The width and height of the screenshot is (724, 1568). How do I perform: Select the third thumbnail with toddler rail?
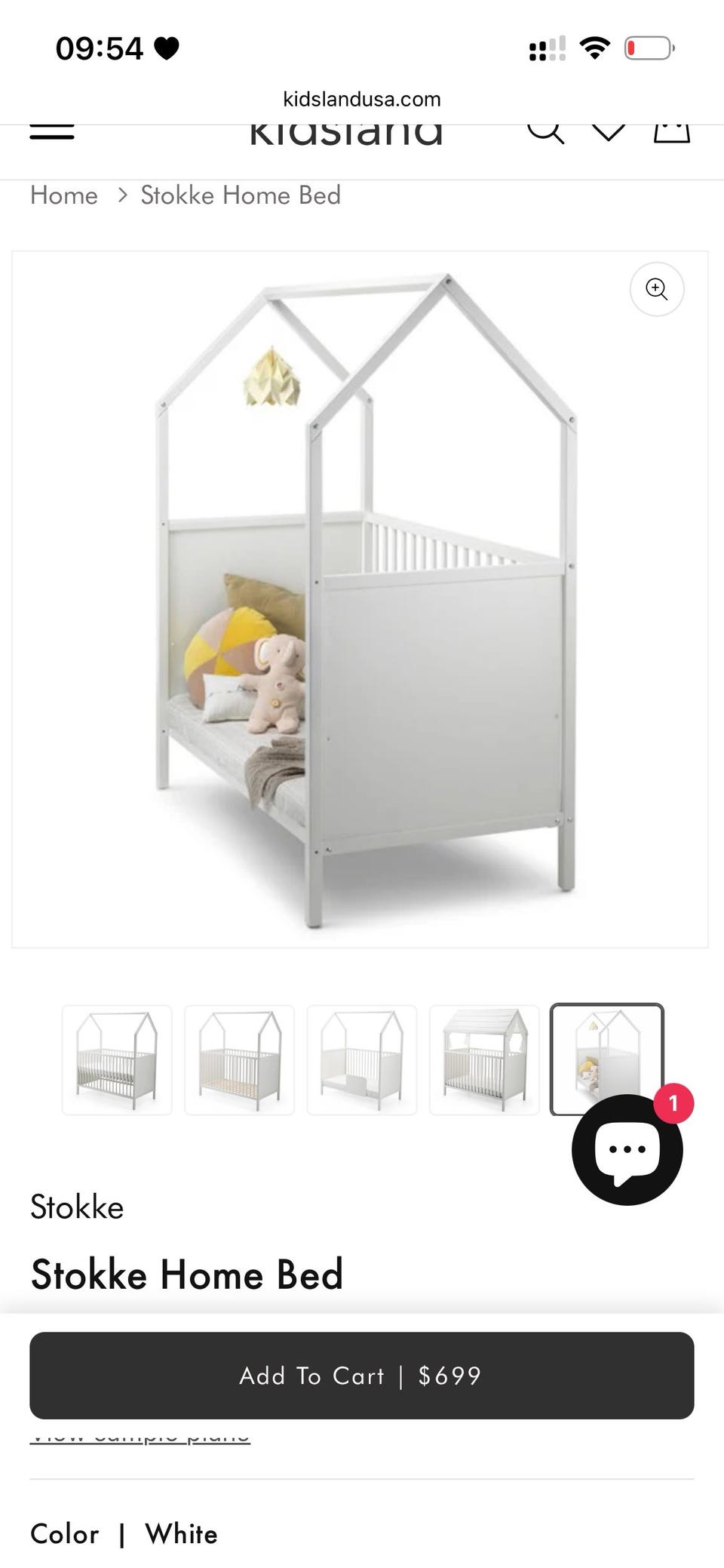362,1060
